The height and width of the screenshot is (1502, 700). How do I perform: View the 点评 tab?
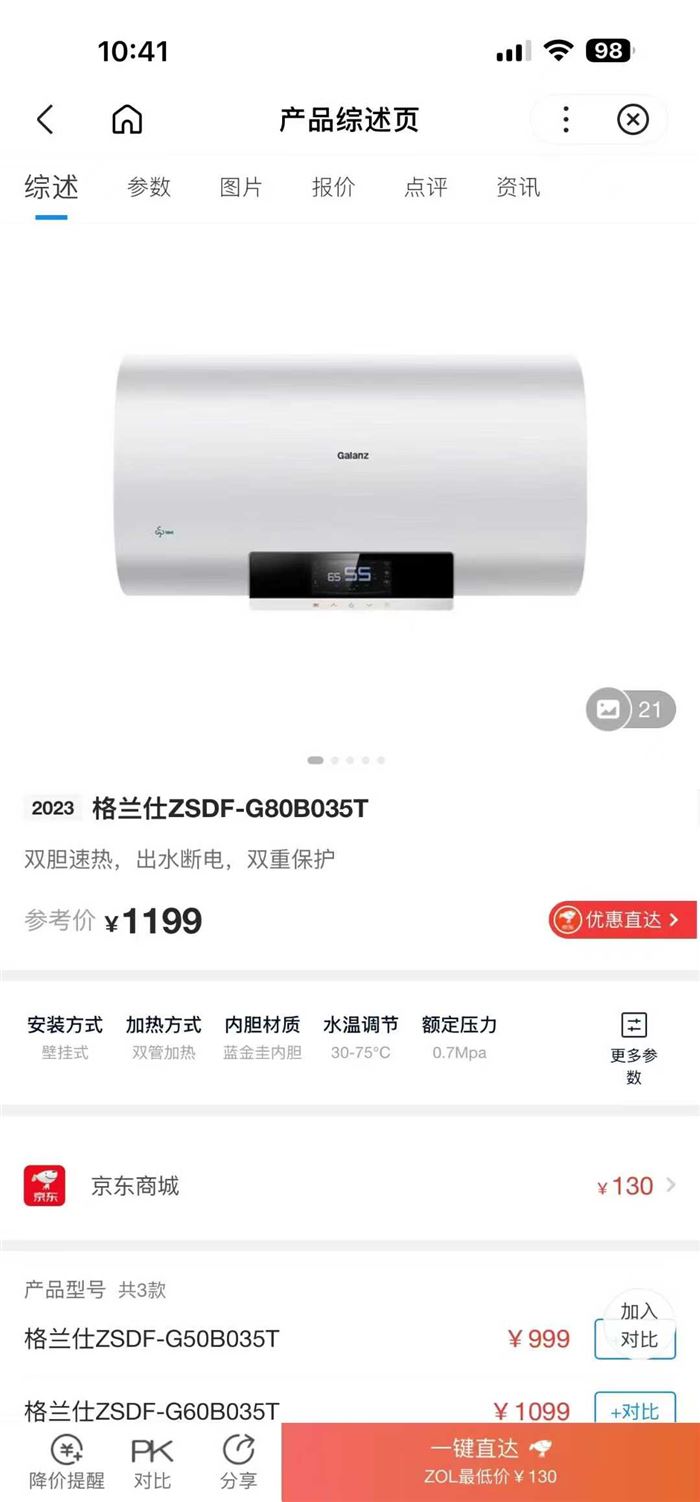point(426,187)
